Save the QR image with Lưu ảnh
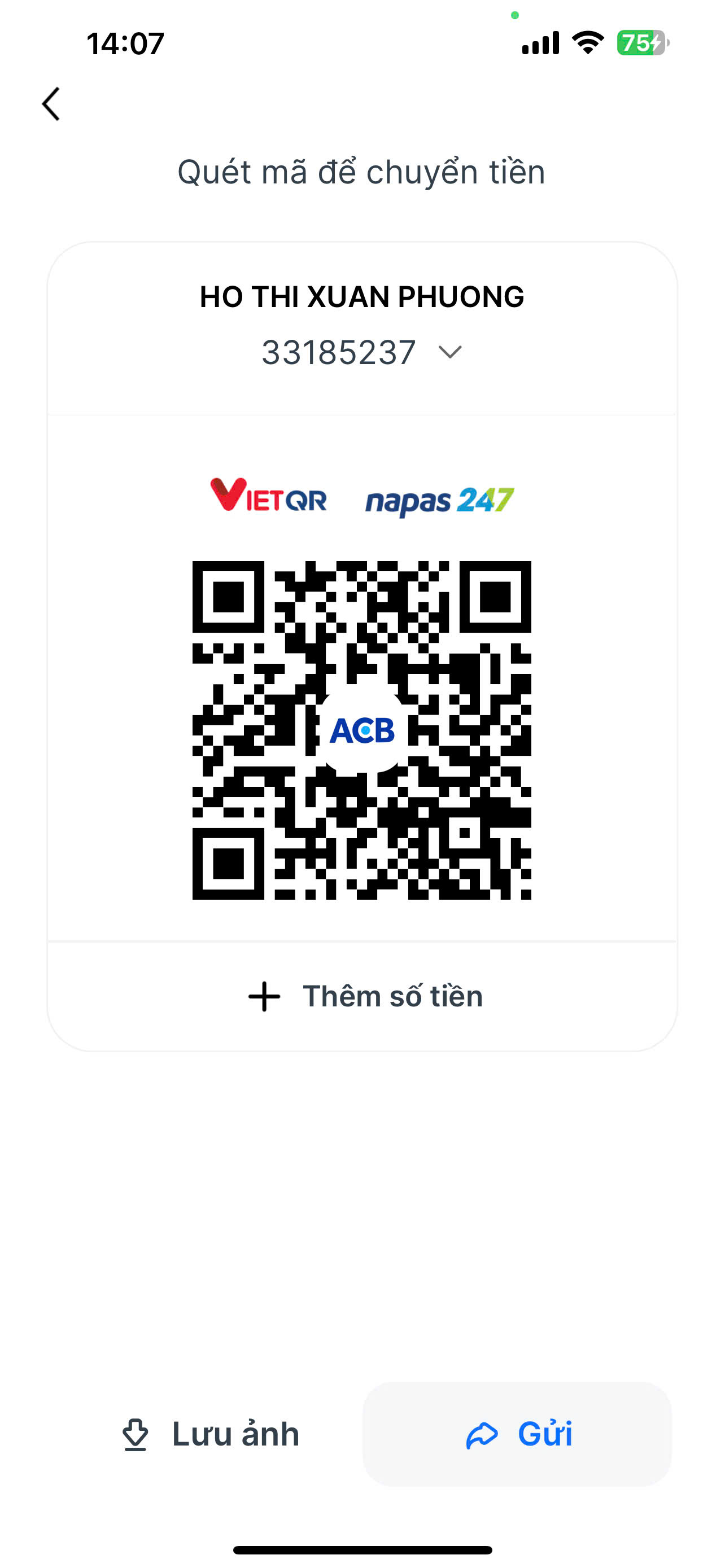Viewport: 725px width, 1568px height. (211, 1434)
